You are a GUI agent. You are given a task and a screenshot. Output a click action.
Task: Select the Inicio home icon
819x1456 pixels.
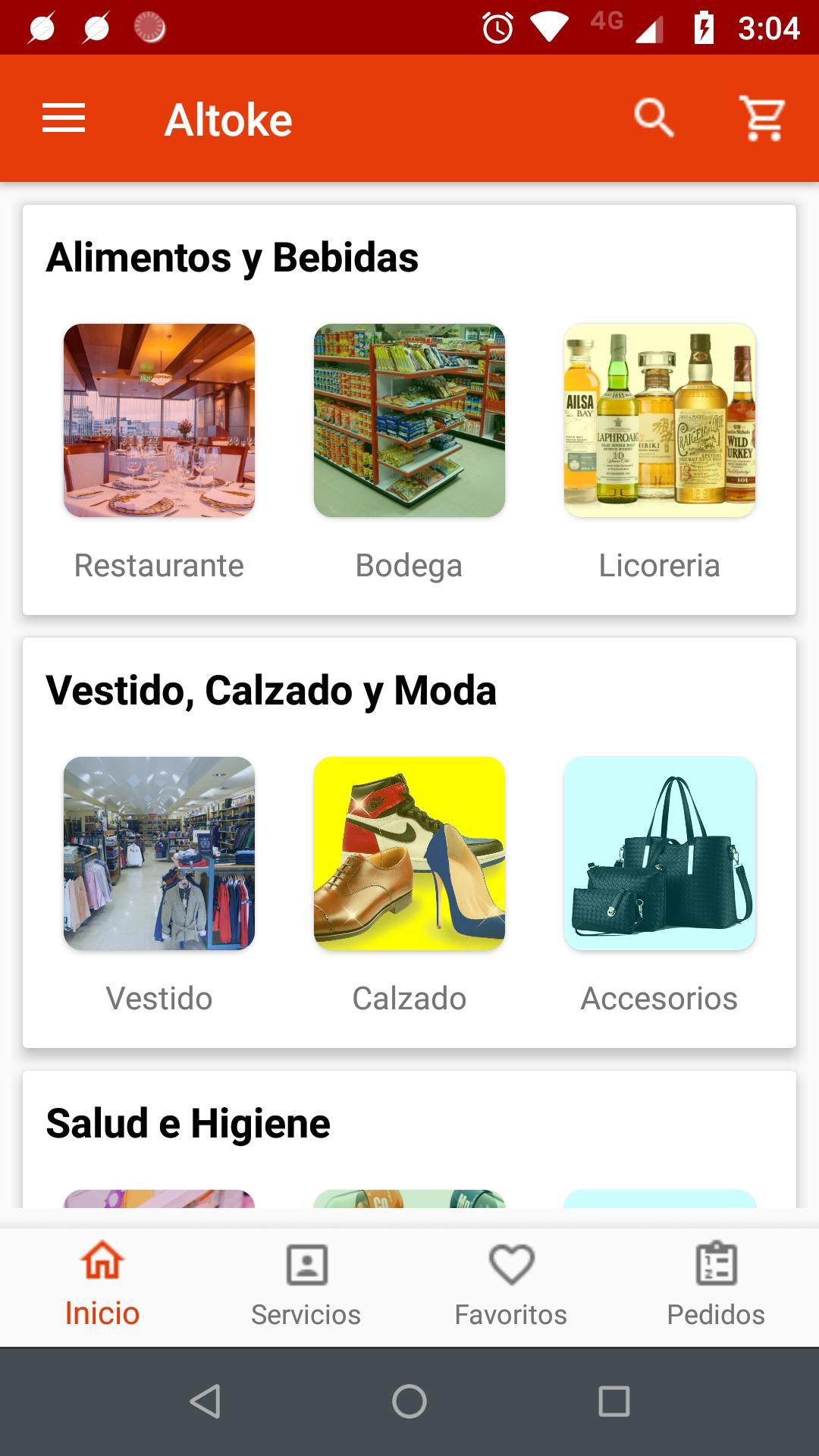pyautogui.click(x=101, y=1260)
